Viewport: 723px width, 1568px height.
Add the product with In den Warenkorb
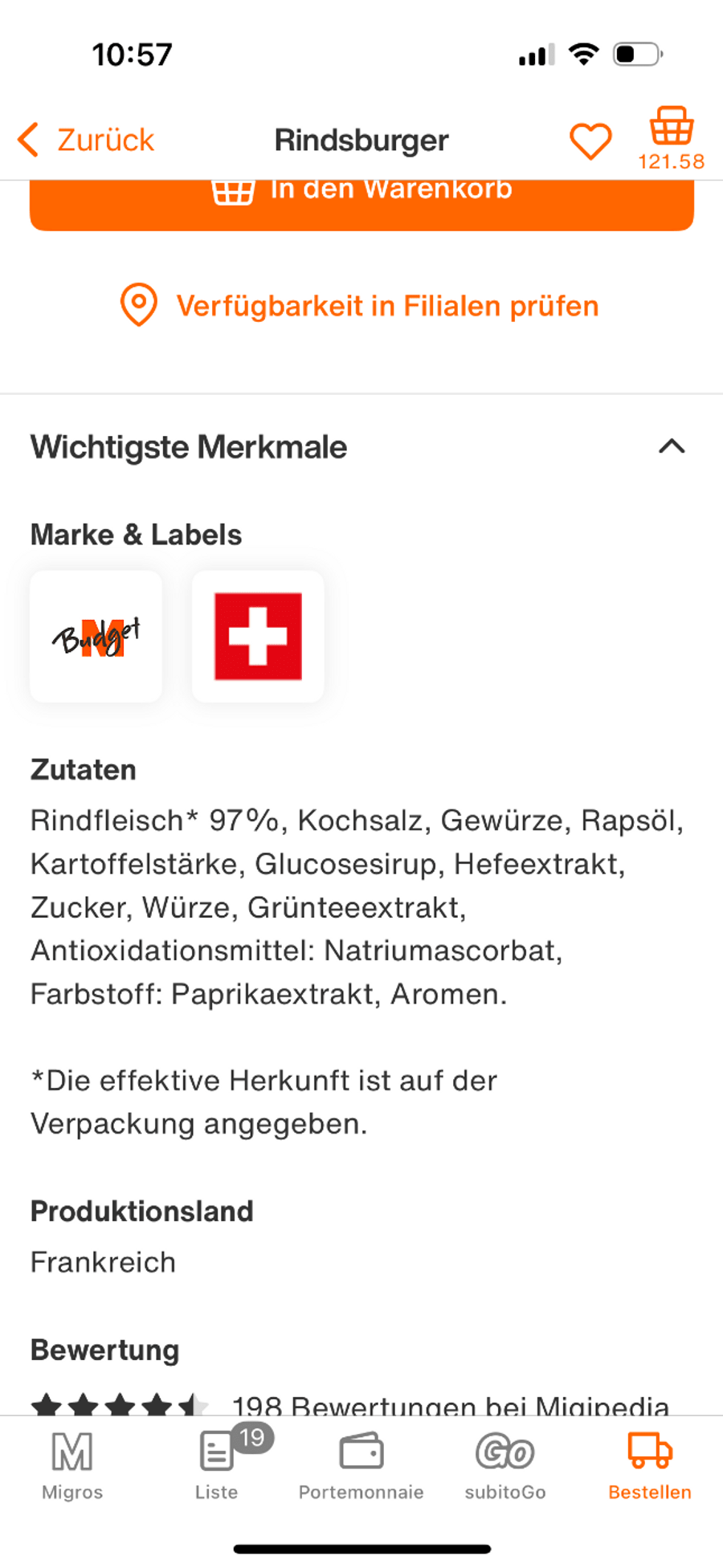[361, 204]
